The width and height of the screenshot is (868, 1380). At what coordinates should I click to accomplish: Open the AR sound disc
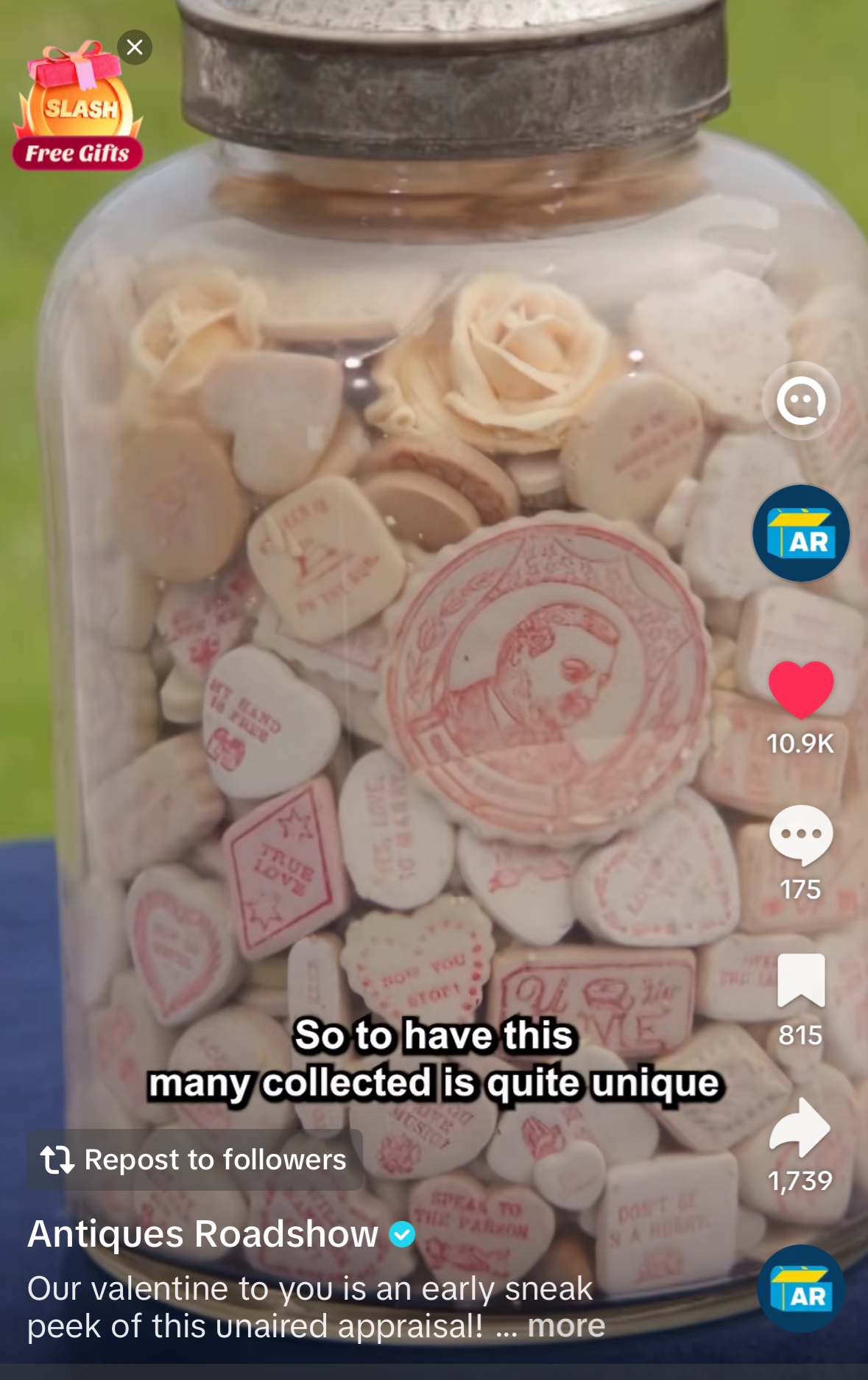(801, 1289)
